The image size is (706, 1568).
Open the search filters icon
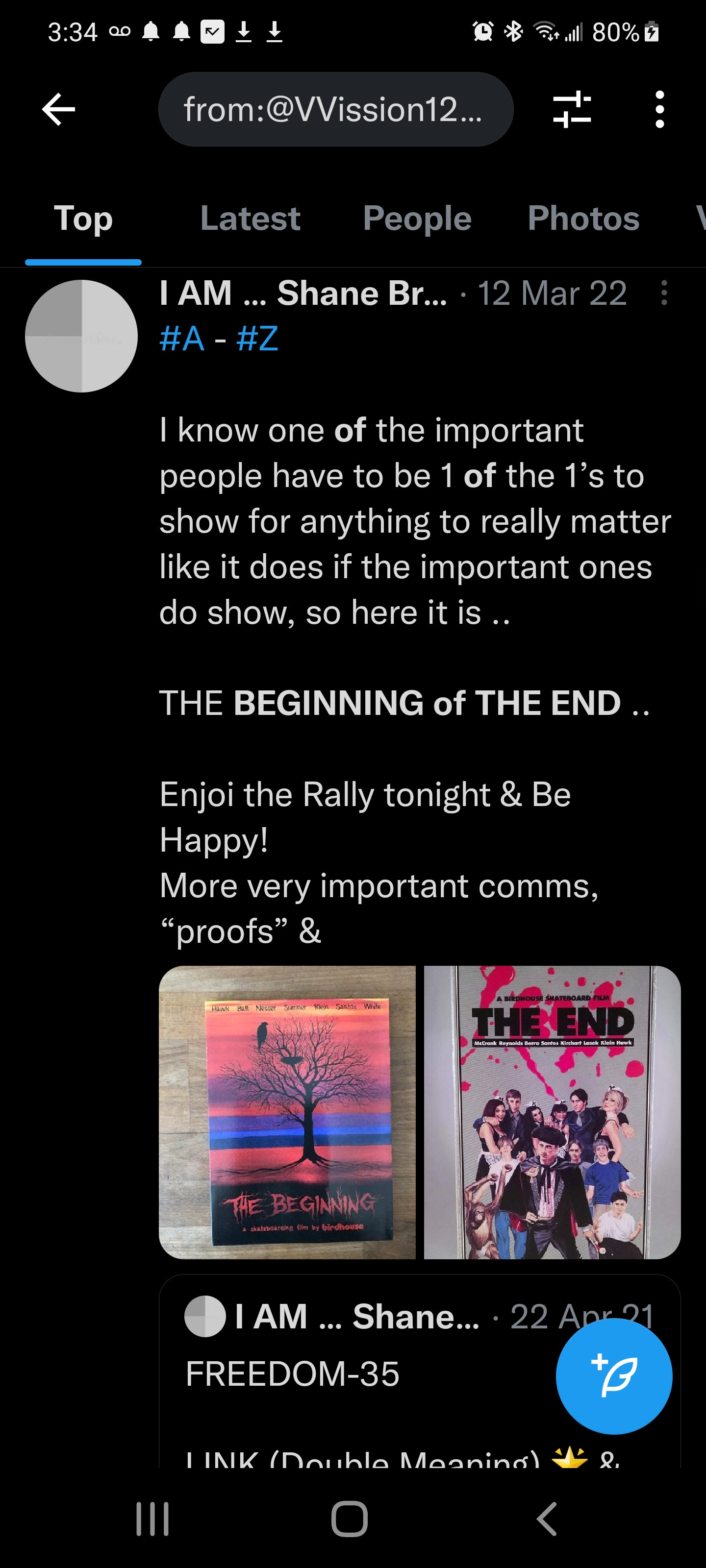coord(571,110)
